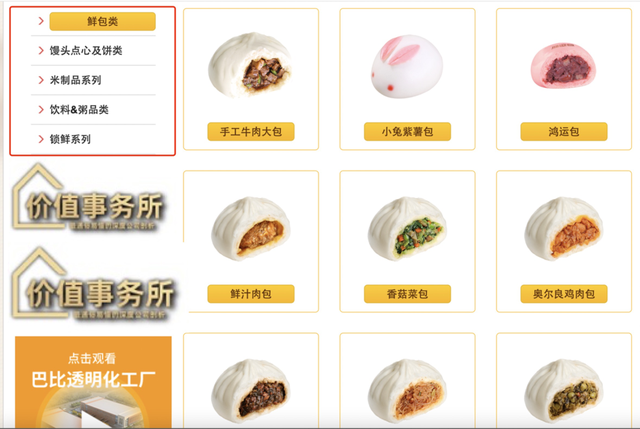Open the 鸿运包 product card

[563, 131]
